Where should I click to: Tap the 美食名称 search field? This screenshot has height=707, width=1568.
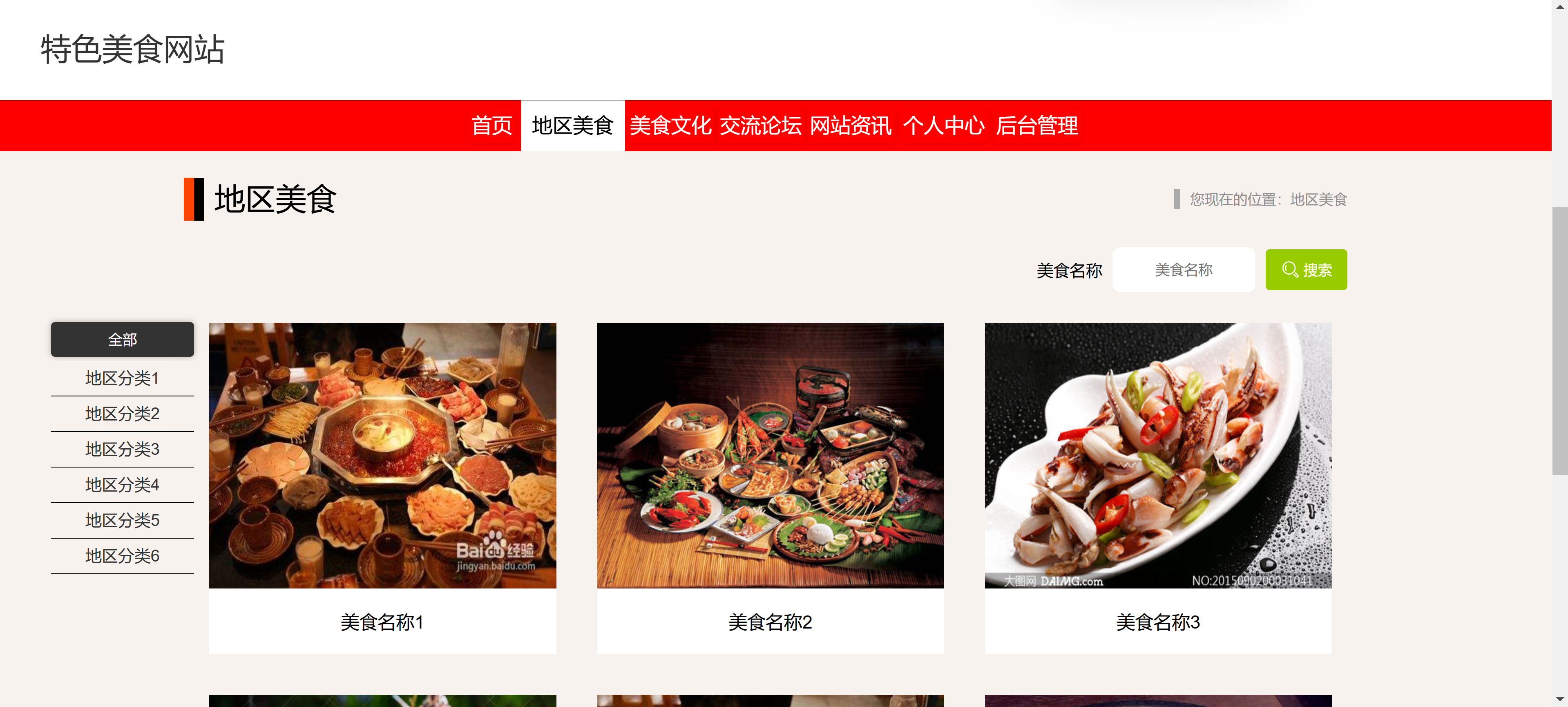pos(1183,270)
